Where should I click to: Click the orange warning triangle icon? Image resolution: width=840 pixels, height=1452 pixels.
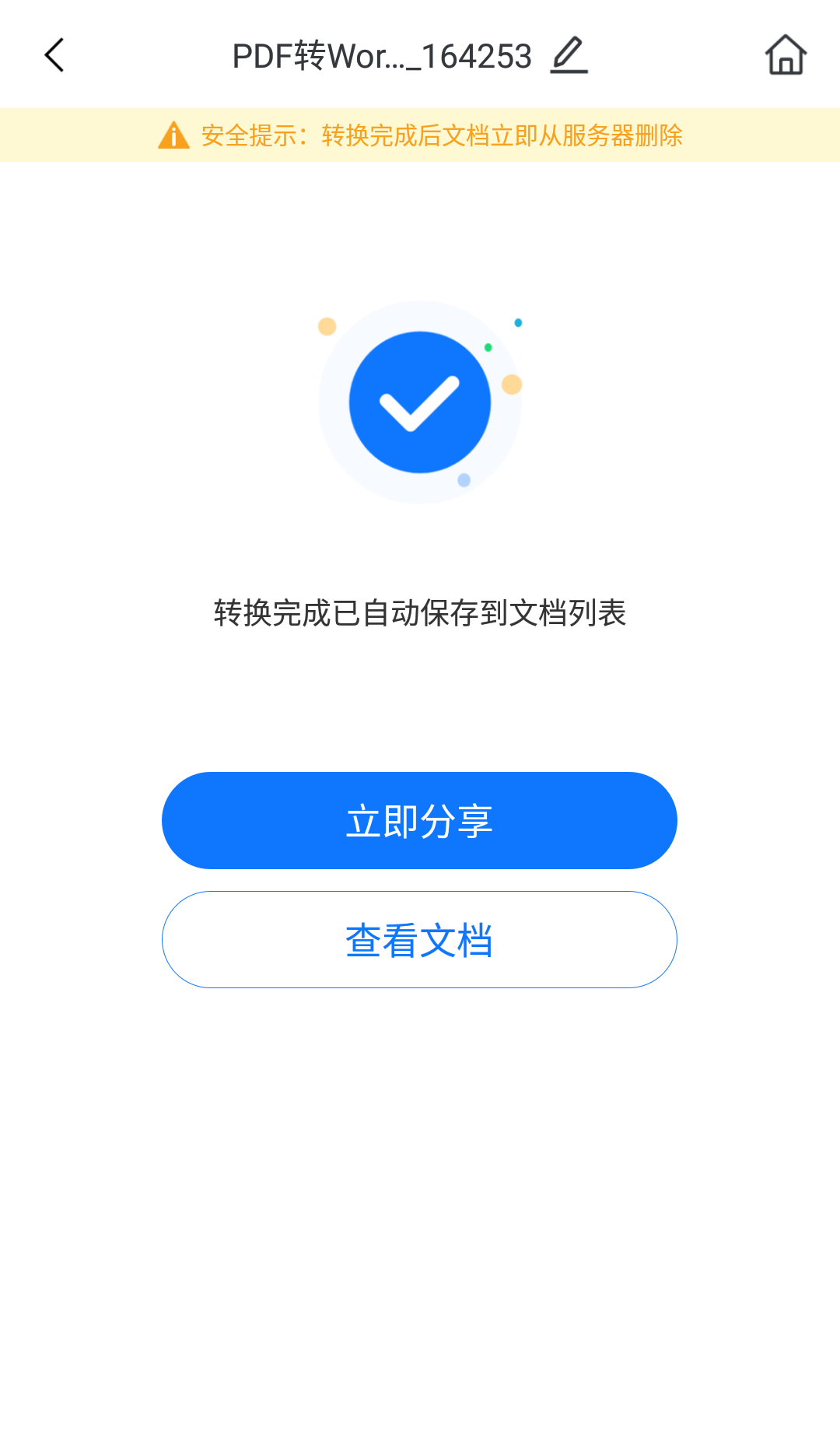tap(173, 135)
